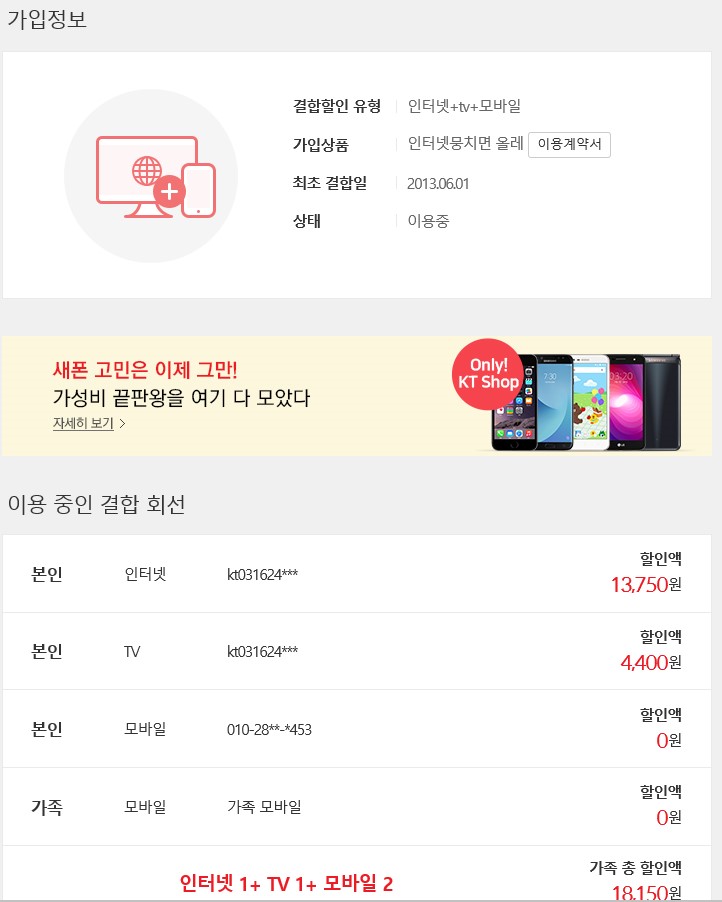Viewport: 722px width, 902px height.
Task: Open the 이용계약서 button
Action: 569,144
